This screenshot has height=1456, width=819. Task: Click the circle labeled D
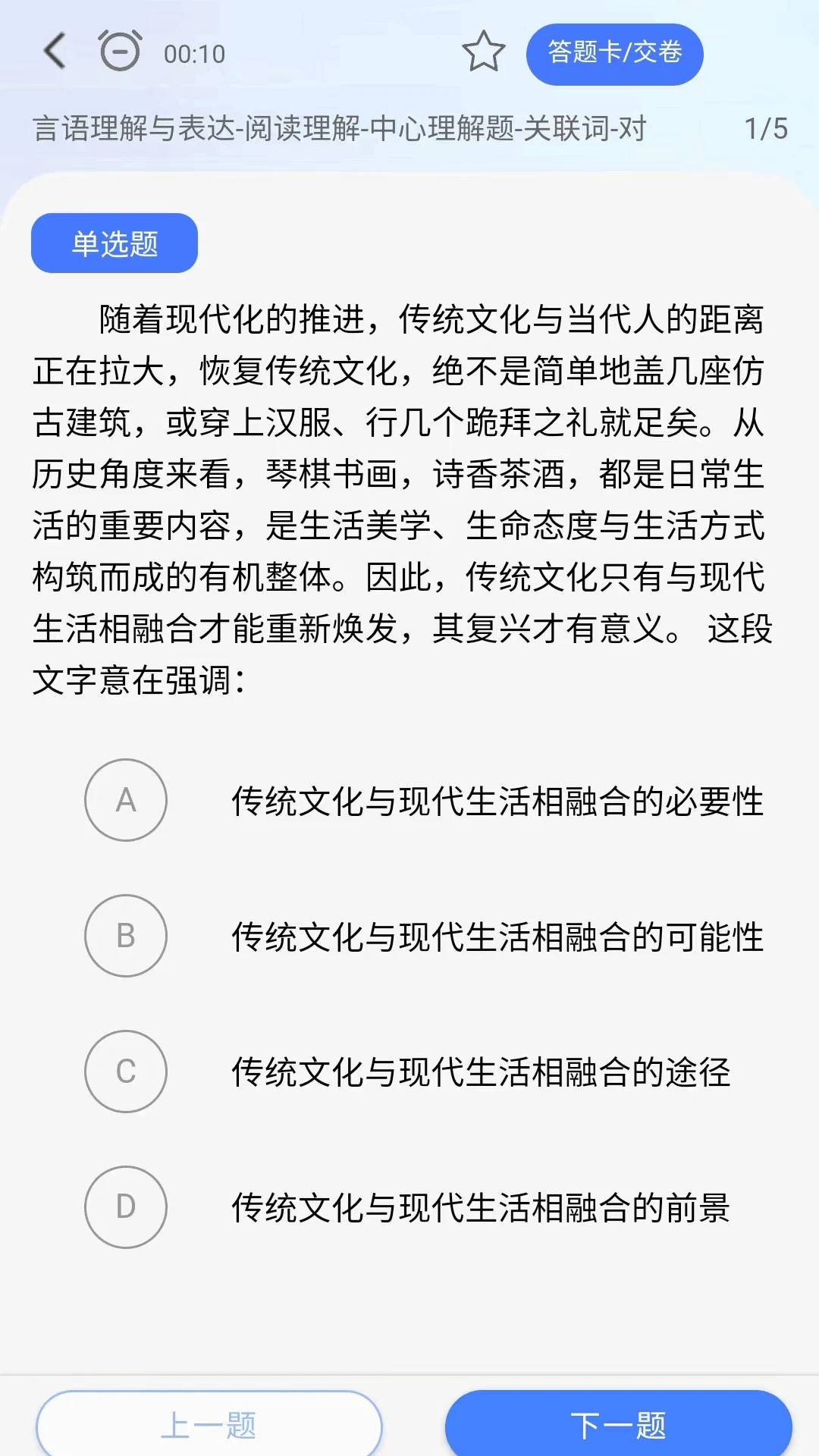coord(126,1208)
